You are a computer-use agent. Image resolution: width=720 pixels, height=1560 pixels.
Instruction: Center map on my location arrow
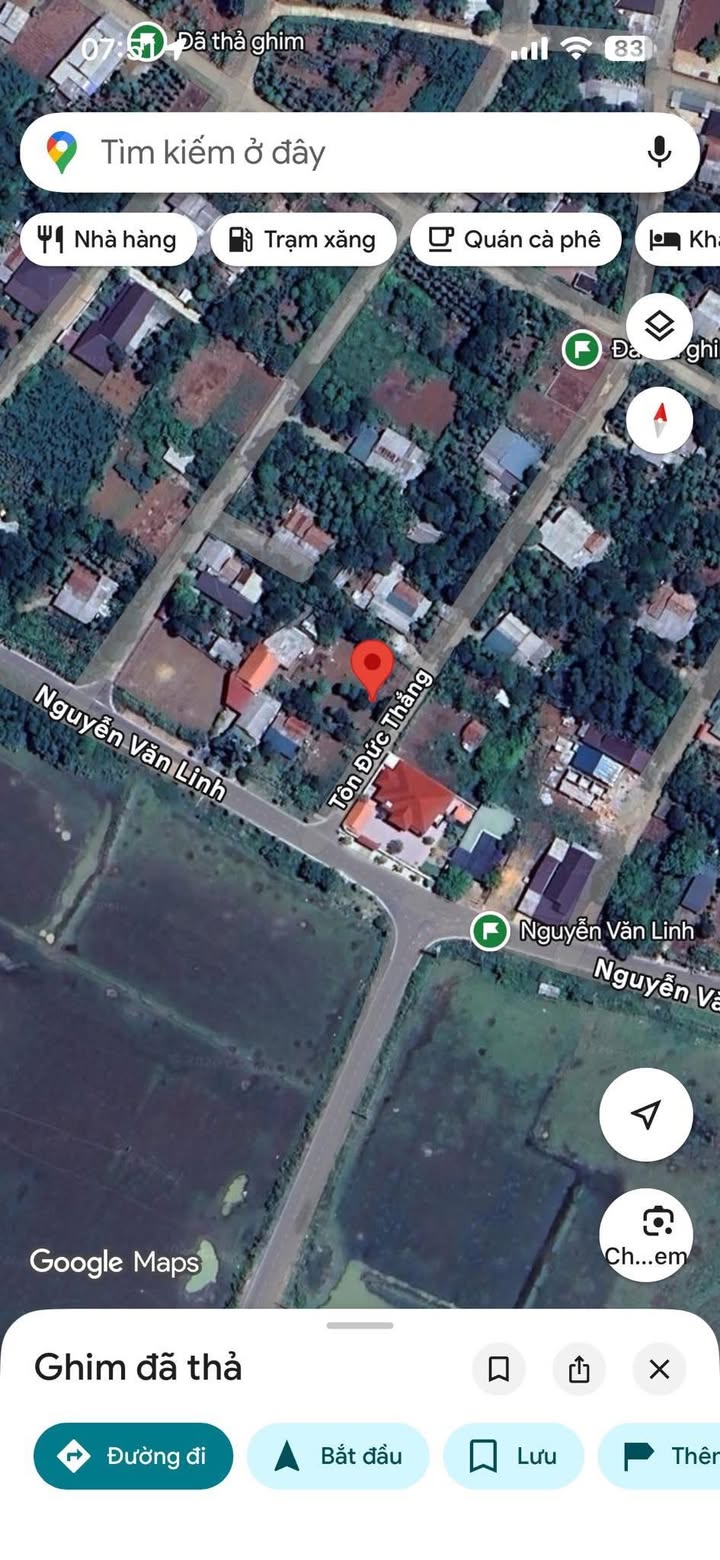point(646,1114)
